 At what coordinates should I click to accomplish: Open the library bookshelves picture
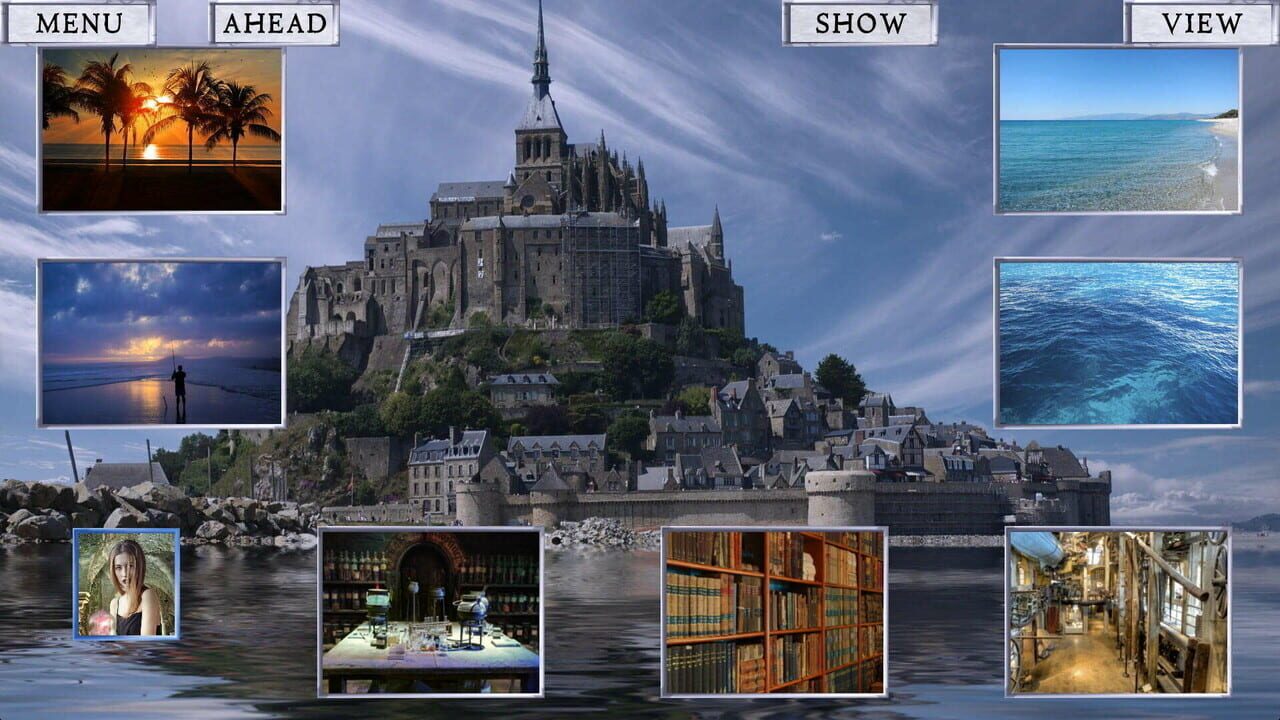coord(774,612)
